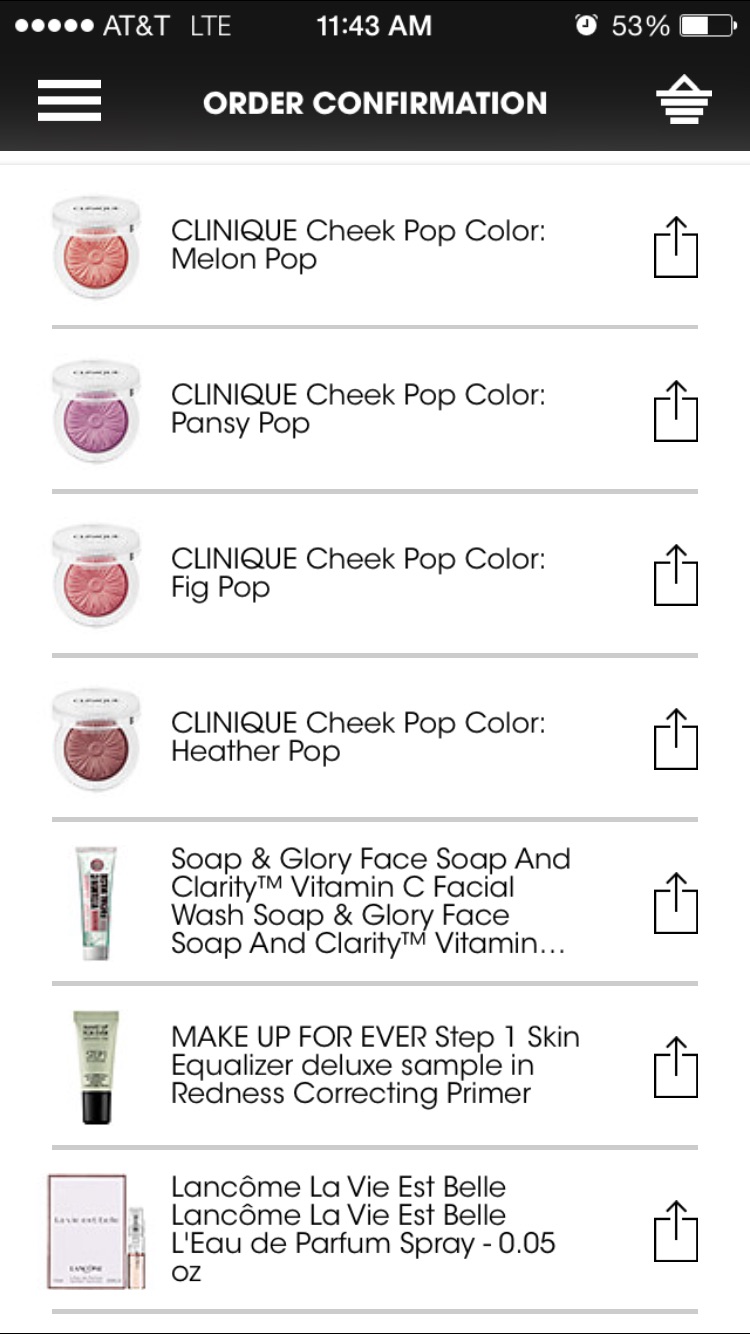Share the Soap & Glory Facial Wash
750x1334 pixels.
coord(675,903)
